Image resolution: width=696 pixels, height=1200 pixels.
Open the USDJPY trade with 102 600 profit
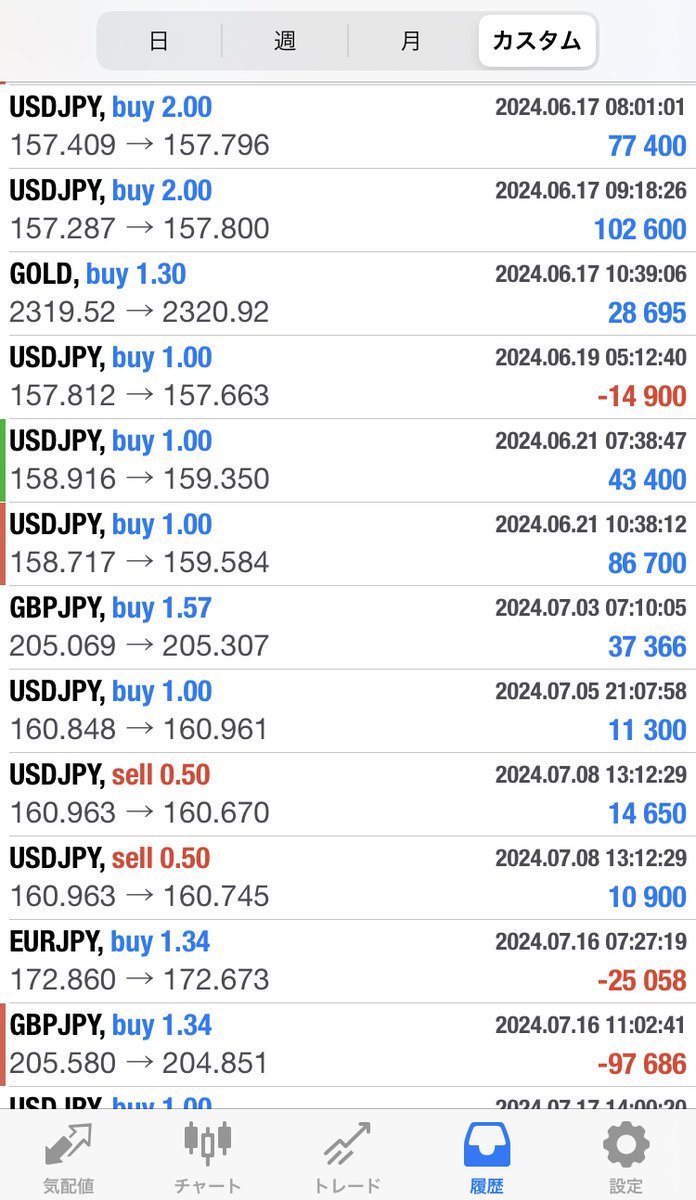pos(348,210)
